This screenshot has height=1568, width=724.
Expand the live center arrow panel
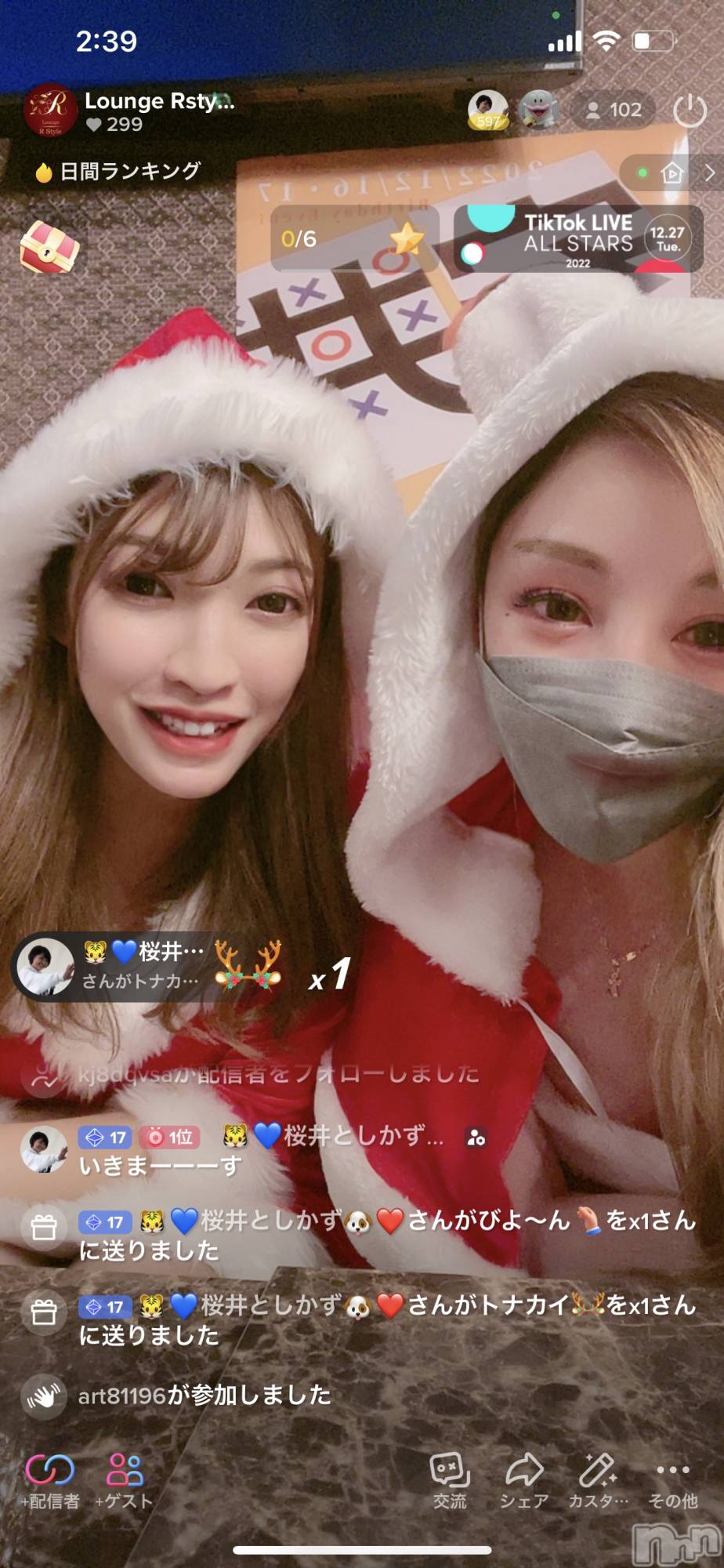click(x=709, y=172)
